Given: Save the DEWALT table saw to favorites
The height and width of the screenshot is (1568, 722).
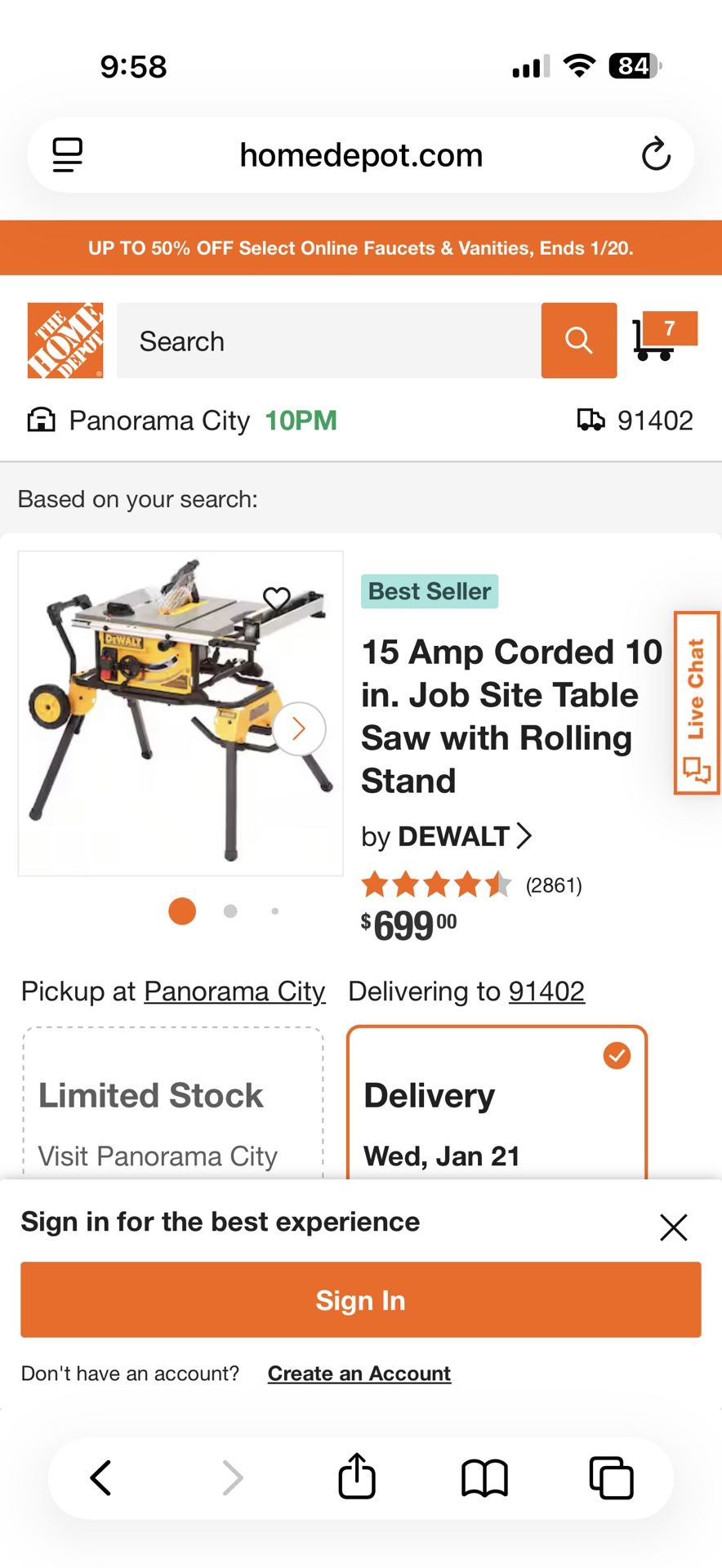Looking at the screenshot, I should [x=277, y=599].
